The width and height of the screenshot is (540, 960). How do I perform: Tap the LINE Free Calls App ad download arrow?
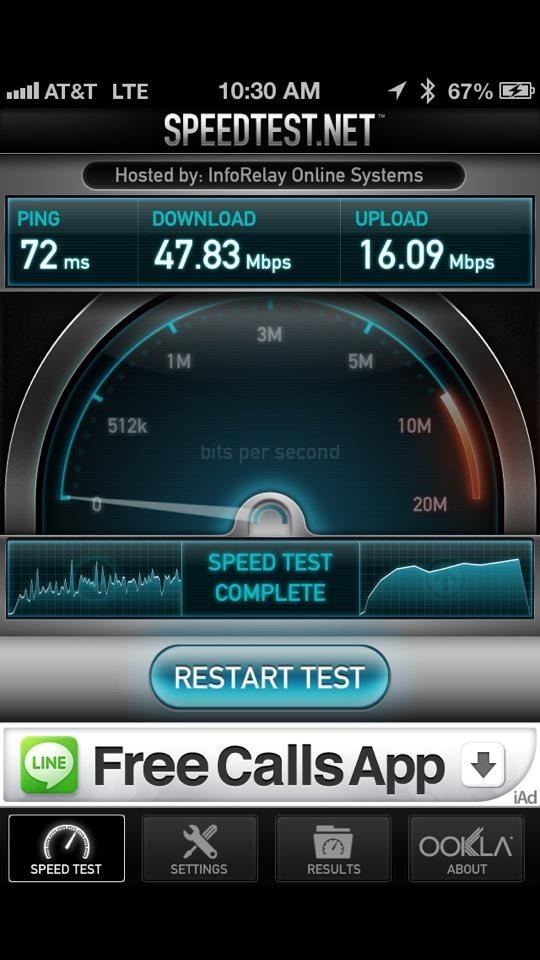pos(483,765)
